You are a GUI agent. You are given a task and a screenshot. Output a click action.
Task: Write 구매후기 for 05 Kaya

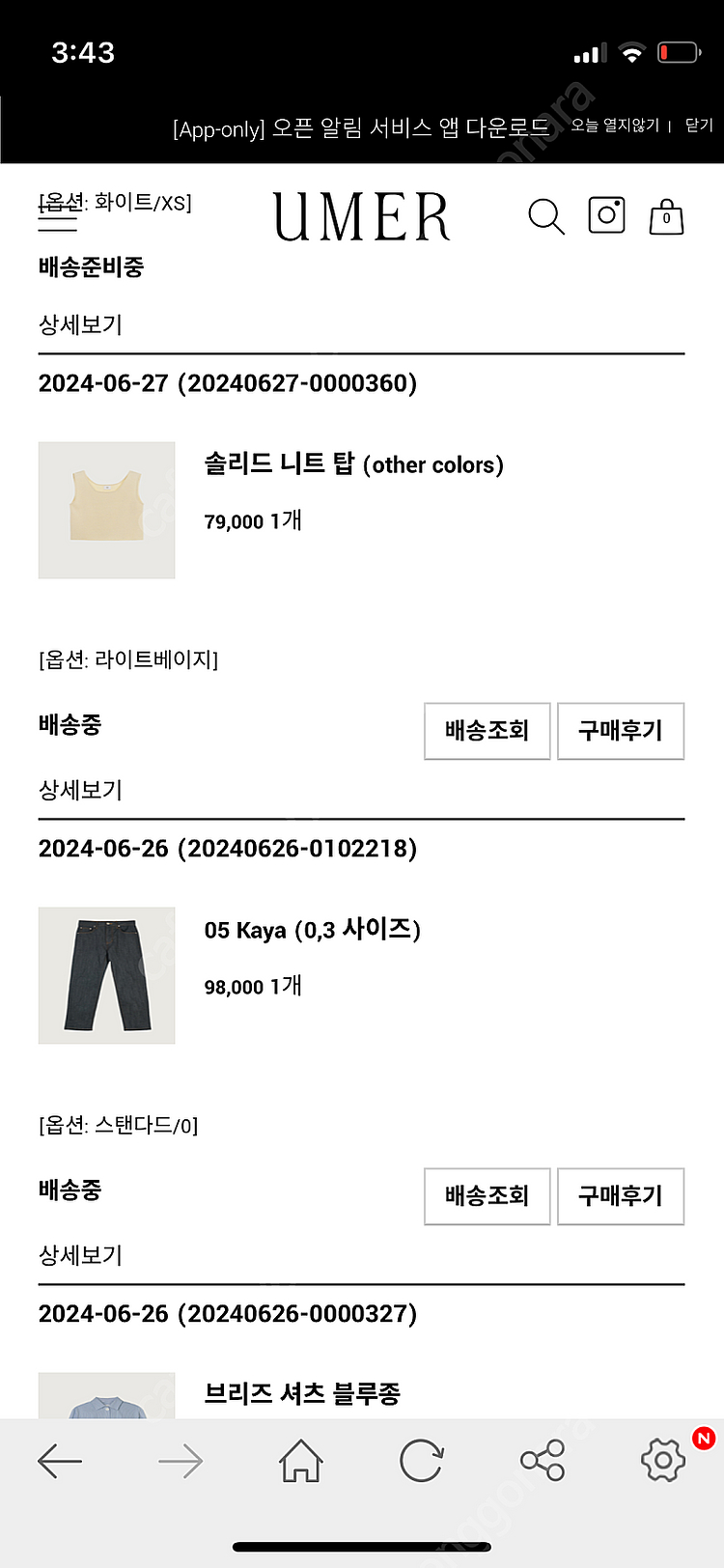point(620,1196)
